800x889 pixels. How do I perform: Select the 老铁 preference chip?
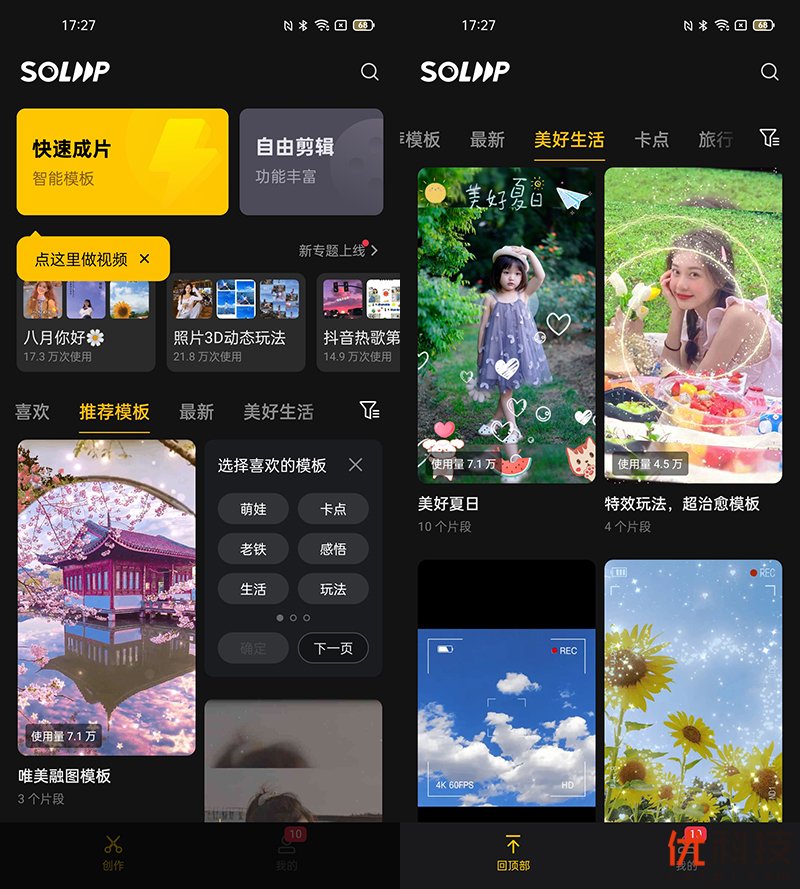253,549
